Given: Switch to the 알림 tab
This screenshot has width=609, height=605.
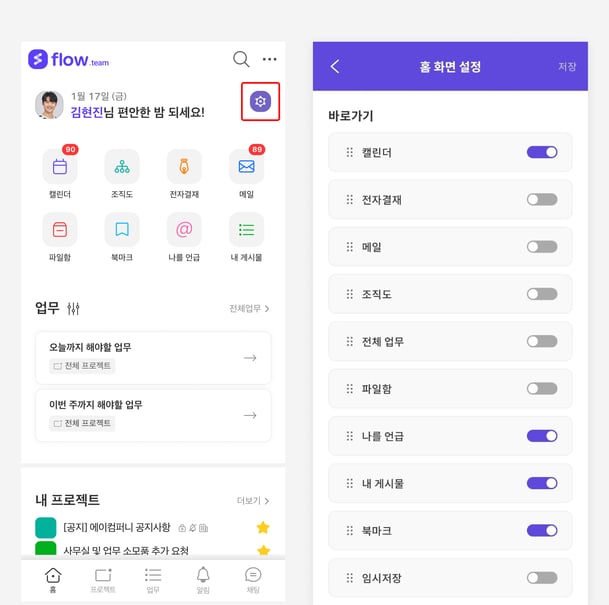Looking at the screenshot, I should [203, 578].
